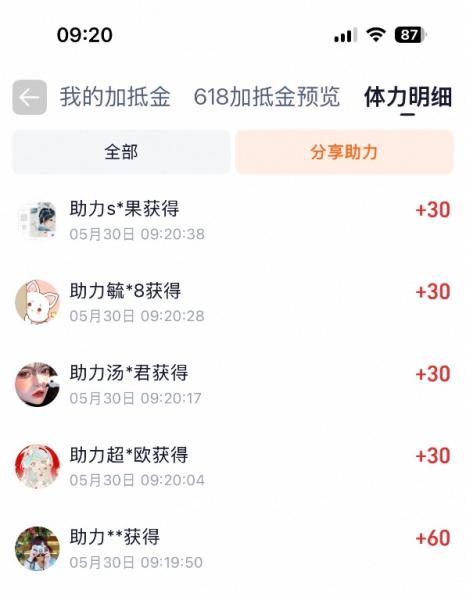
Task: Open the 618加抵金预览 tab
Action: (x=267, y=97)
